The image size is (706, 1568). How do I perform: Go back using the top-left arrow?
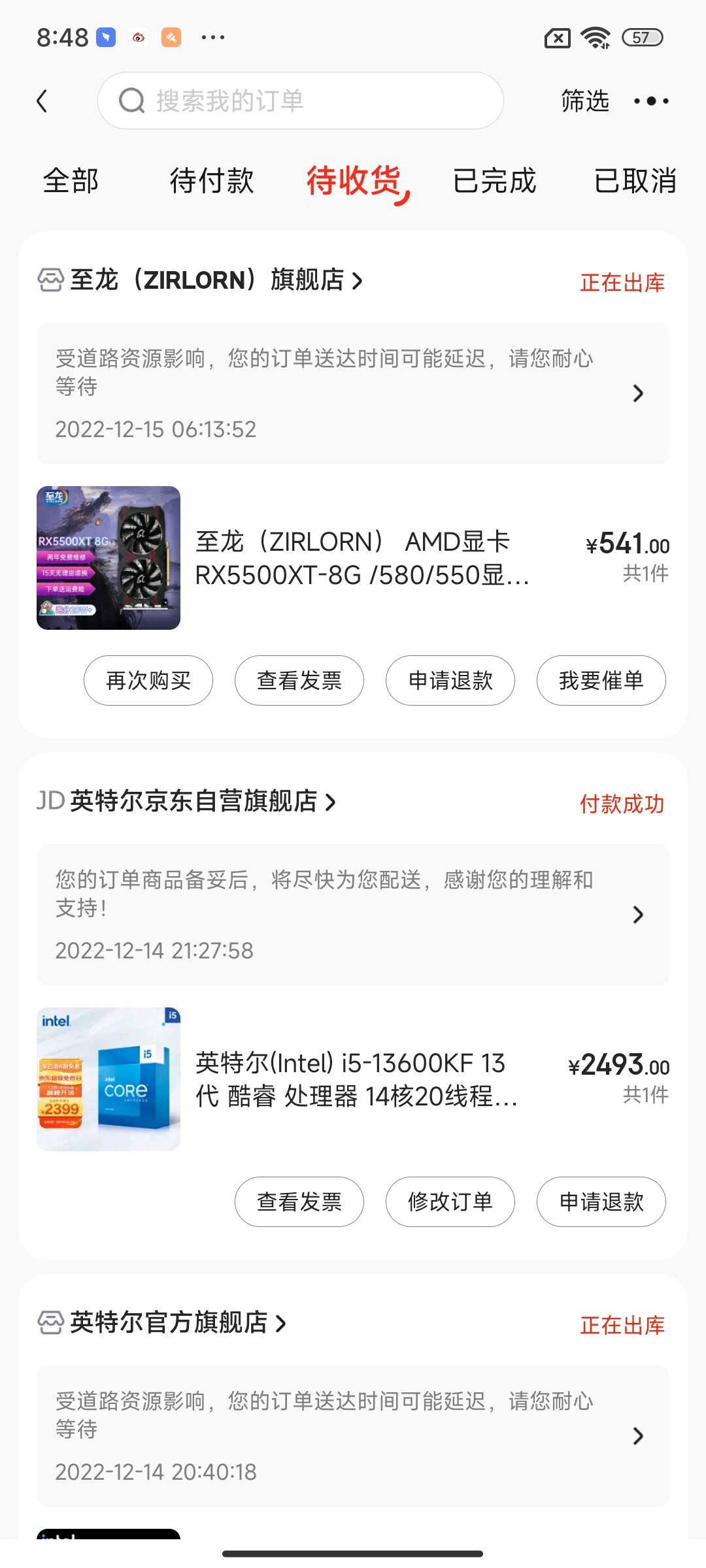click(x=42, y=101)
